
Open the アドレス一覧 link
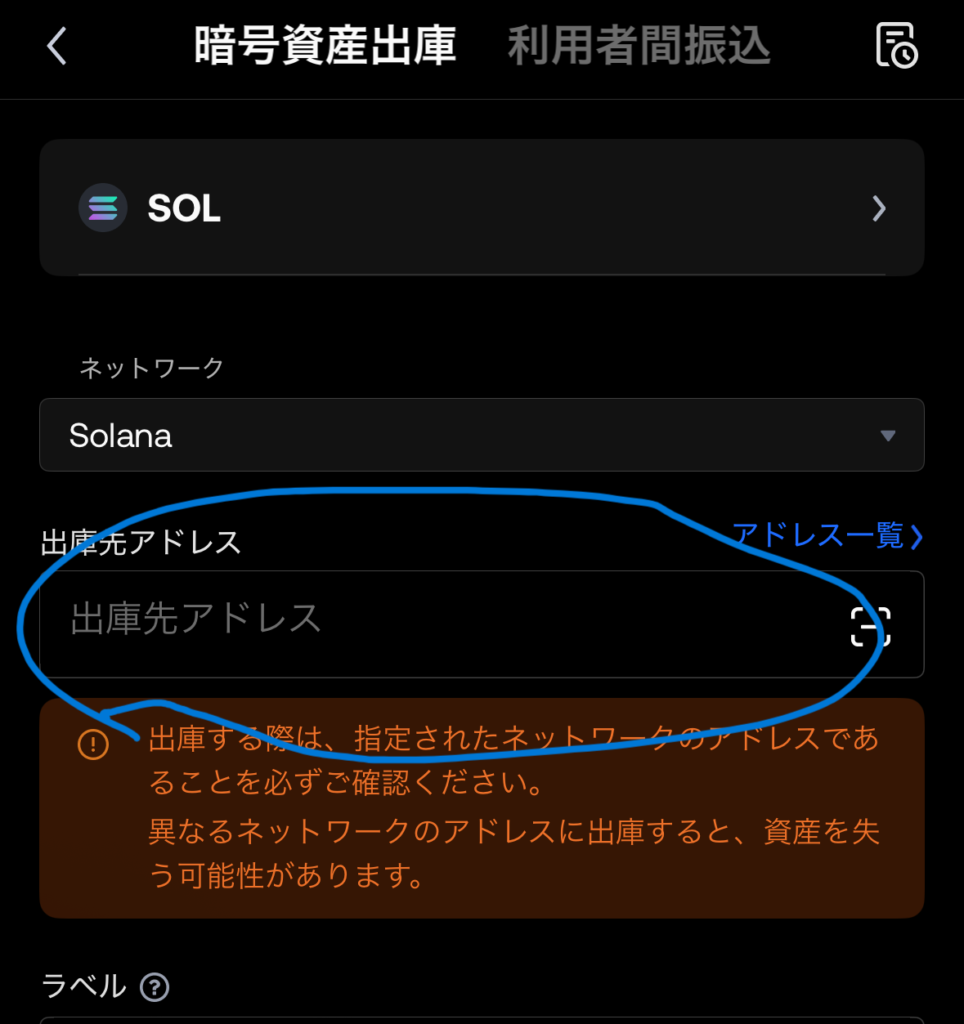pos(827,536)
